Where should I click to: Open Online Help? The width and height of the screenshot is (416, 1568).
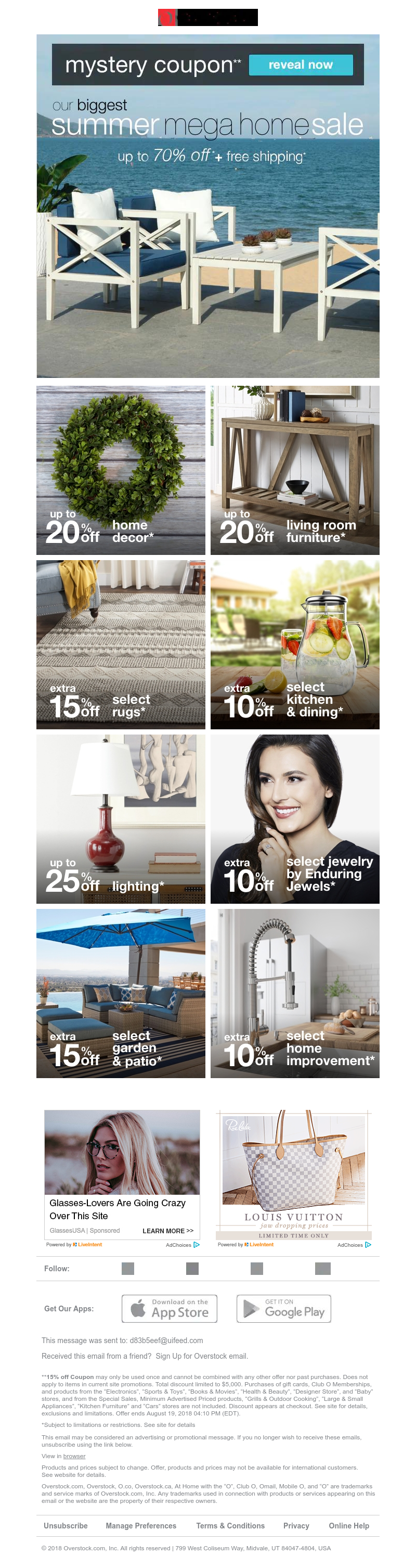click(x=348, y=1525)
